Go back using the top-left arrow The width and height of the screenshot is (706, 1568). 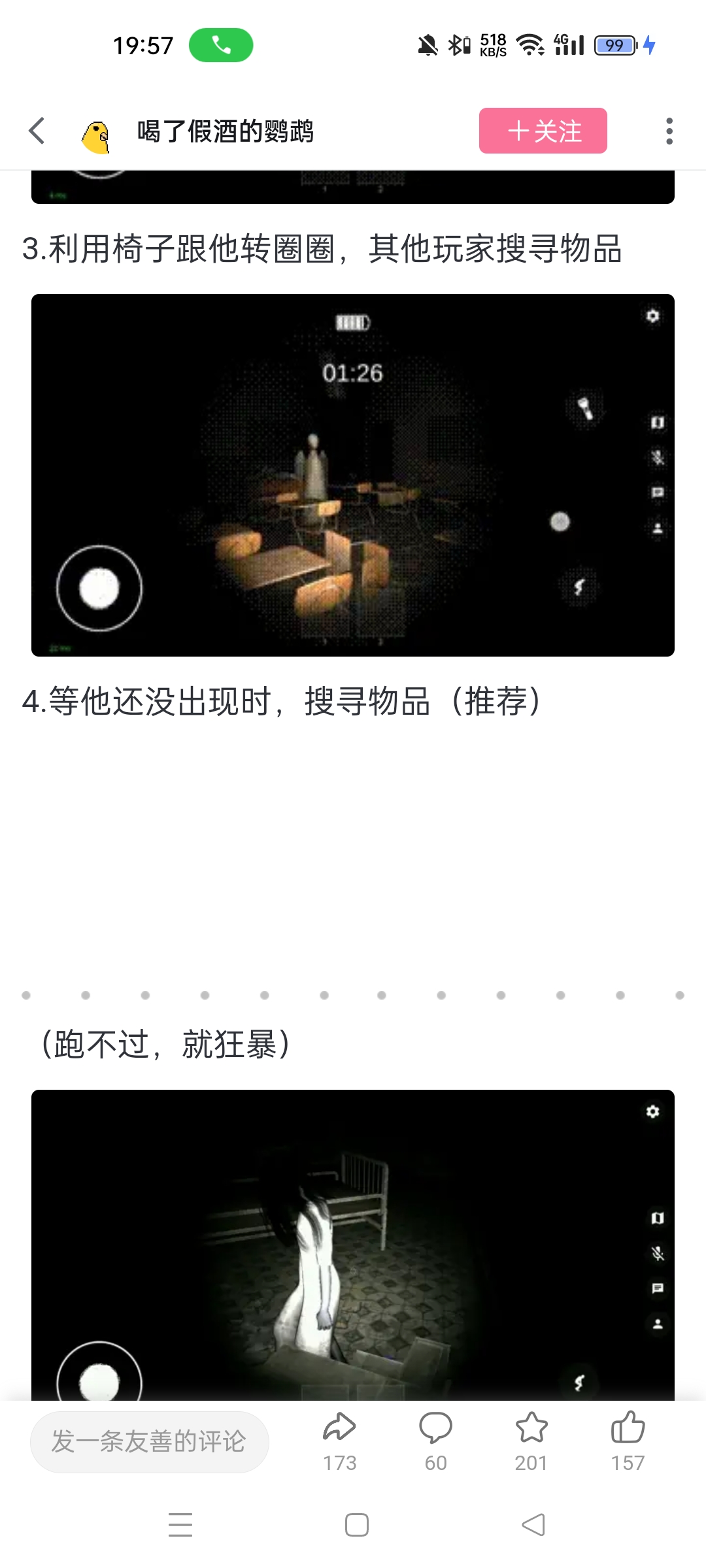tap(37, 131)
